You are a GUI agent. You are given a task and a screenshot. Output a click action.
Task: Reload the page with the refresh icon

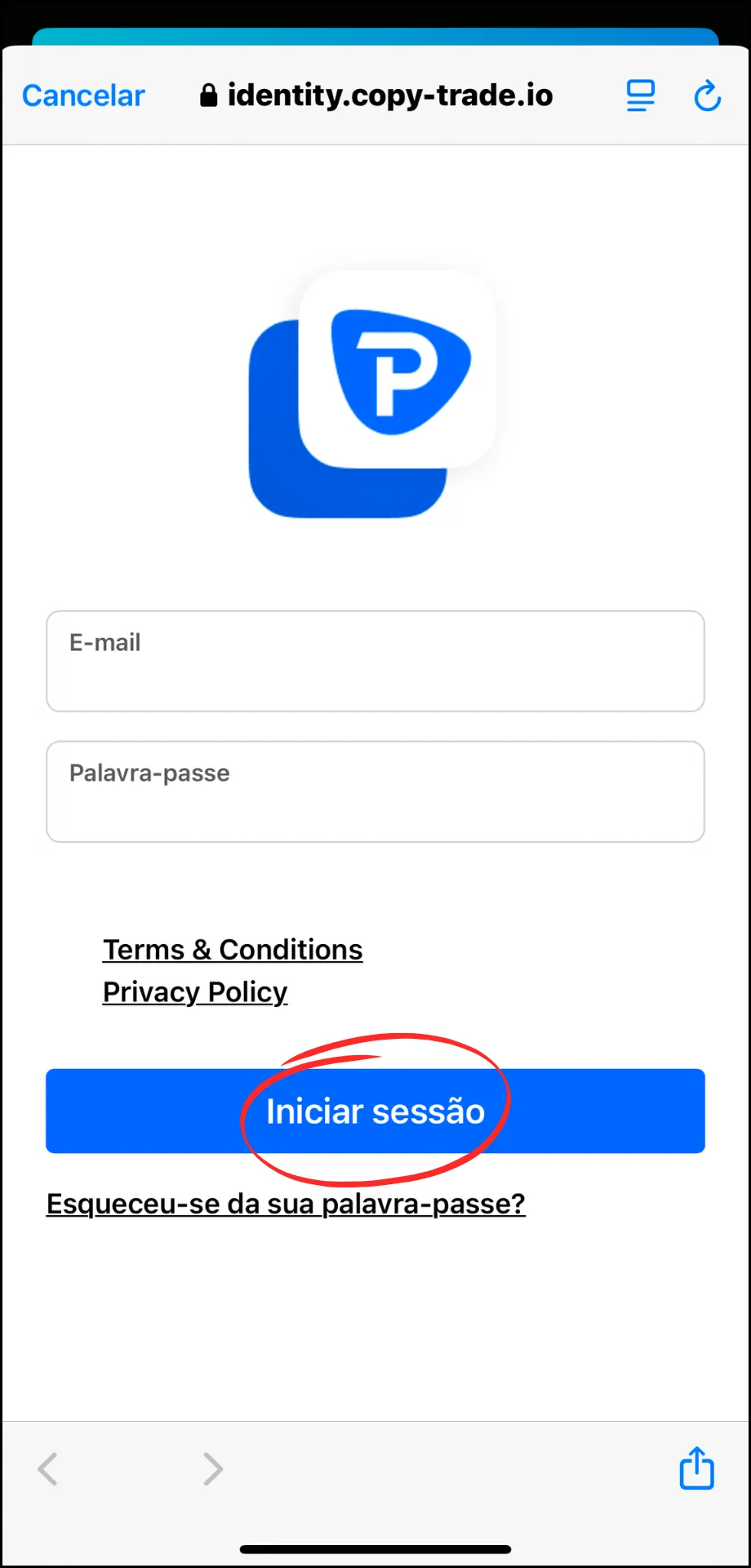pyautogui.click(x=708, y=96)
